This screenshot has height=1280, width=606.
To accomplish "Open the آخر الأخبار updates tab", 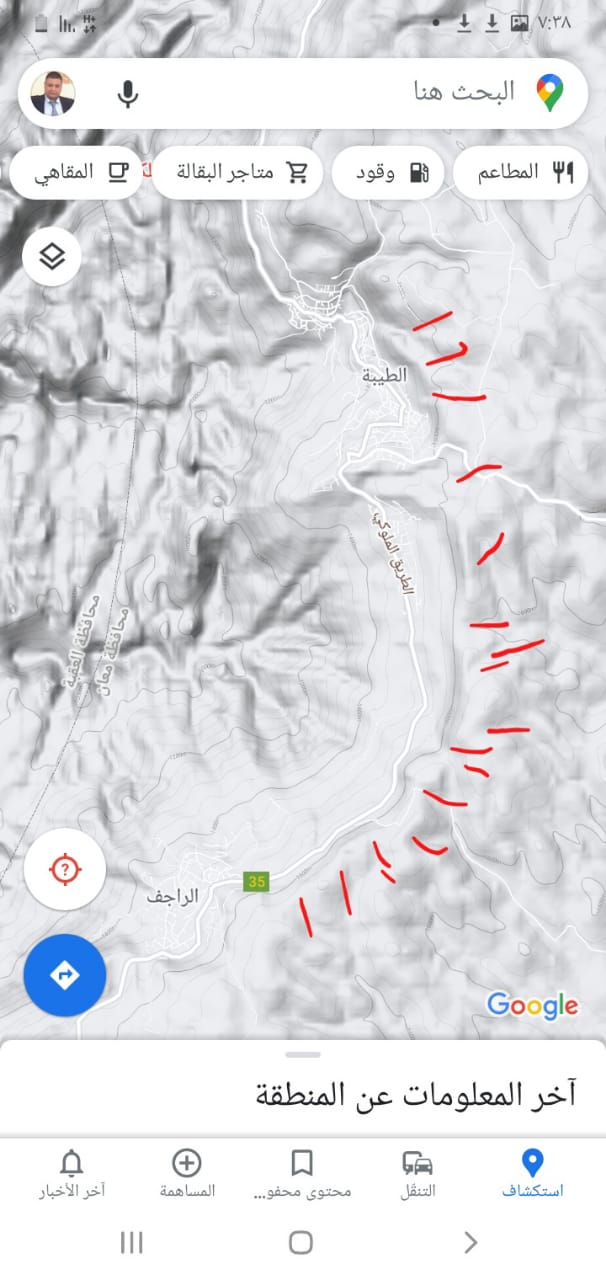I will [x=72, y=1173].
